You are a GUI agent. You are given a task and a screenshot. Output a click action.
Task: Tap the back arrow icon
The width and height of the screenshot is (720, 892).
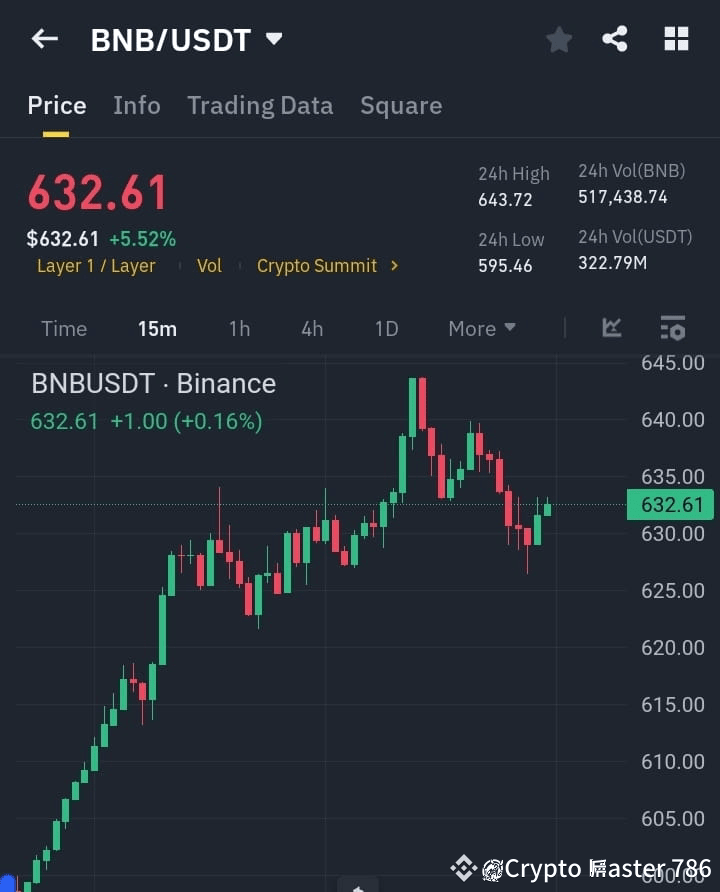pyautogui.click(x=42, y=39)
